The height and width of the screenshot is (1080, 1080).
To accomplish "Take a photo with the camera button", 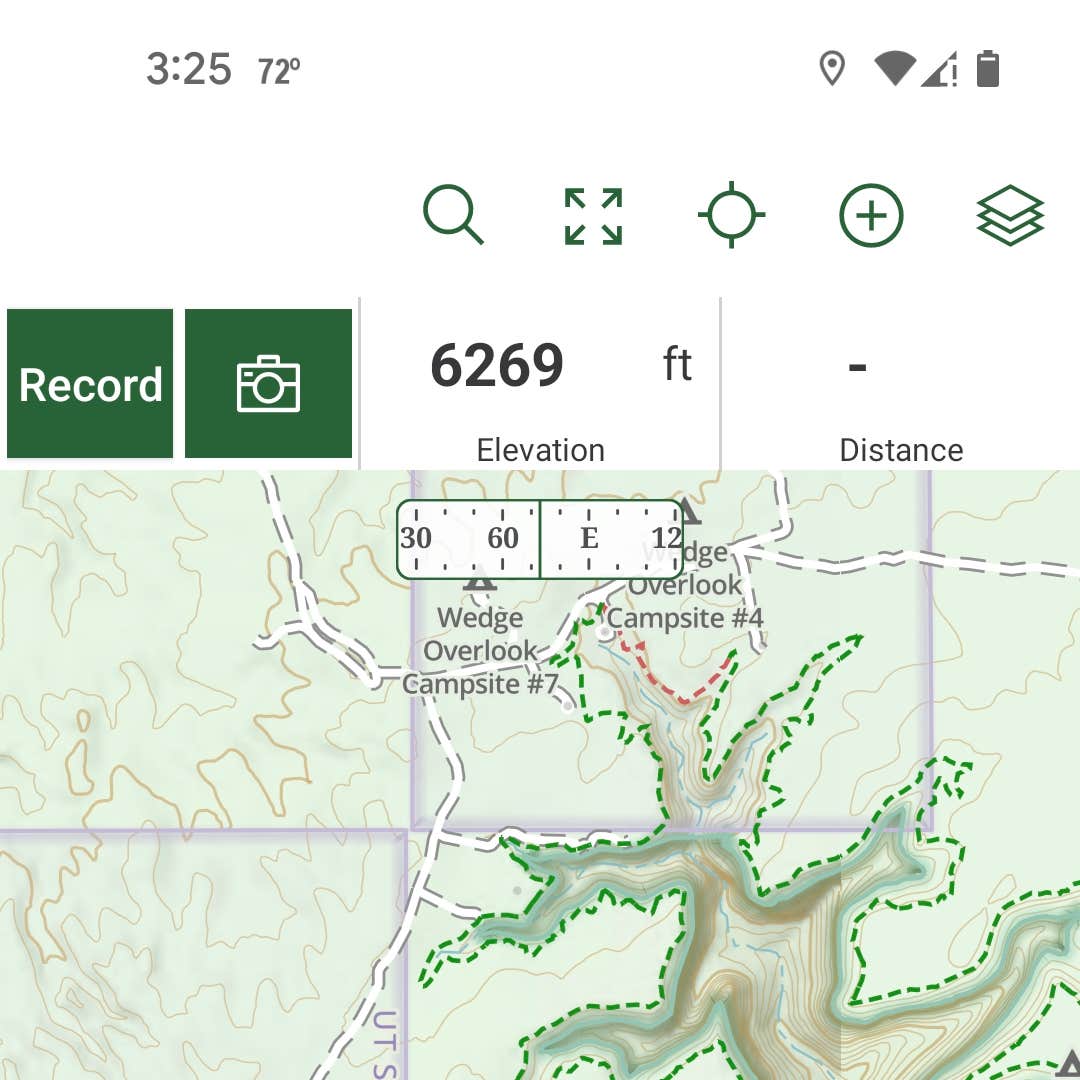I will coord(268,384).
